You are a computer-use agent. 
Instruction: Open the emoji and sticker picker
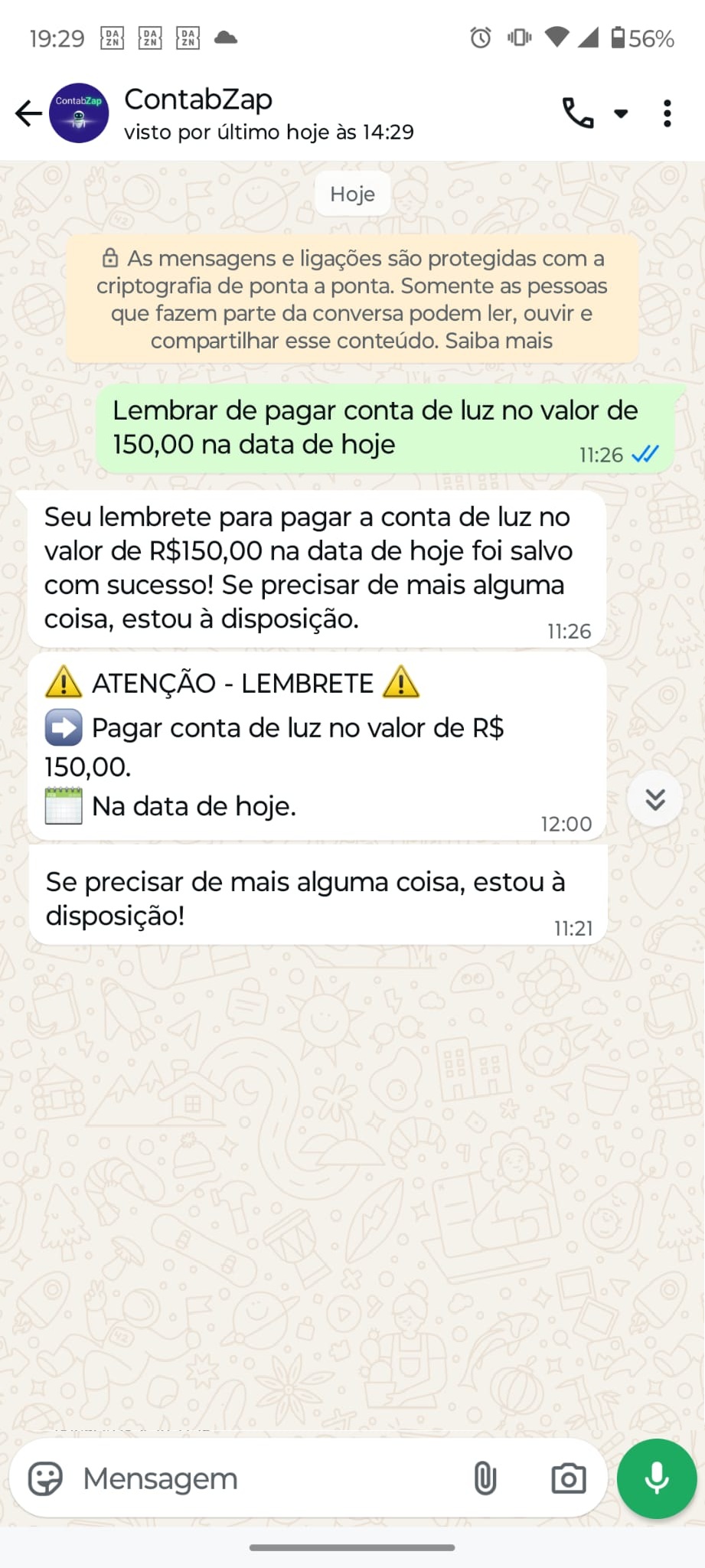pos(46,1478)
